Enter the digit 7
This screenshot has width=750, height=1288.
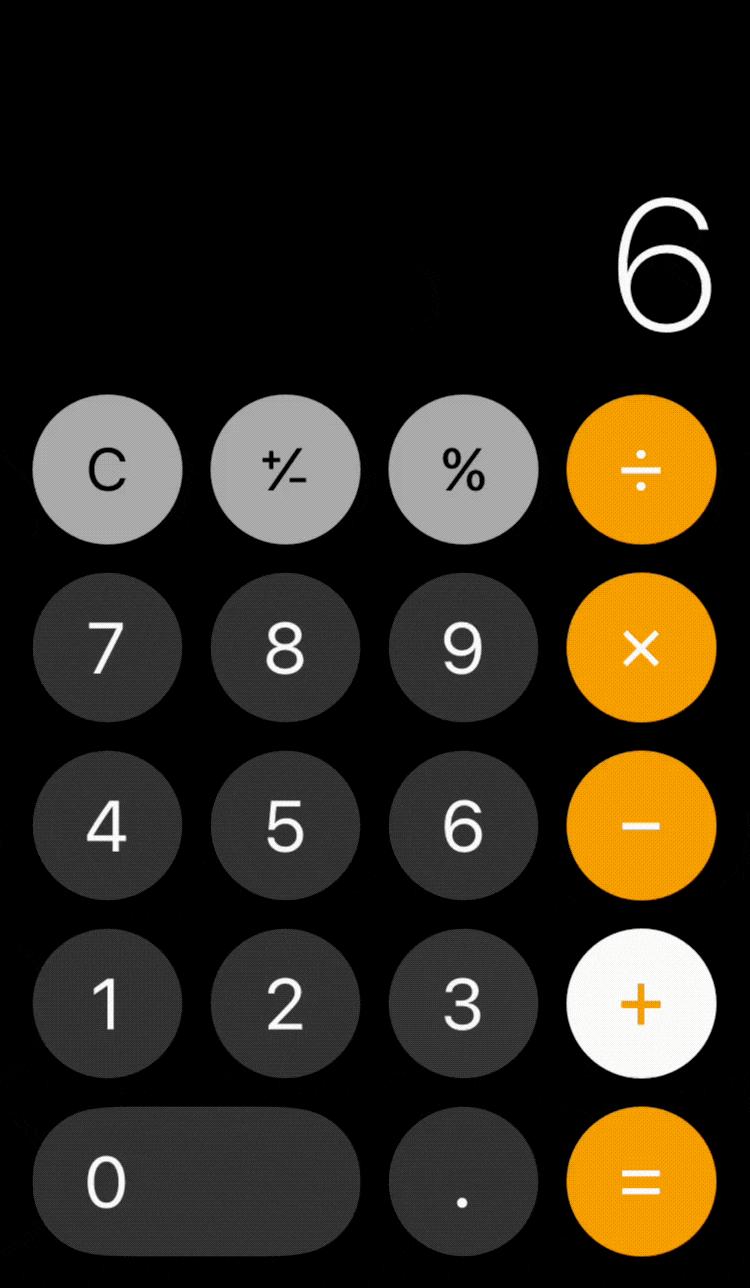point(107,648)
